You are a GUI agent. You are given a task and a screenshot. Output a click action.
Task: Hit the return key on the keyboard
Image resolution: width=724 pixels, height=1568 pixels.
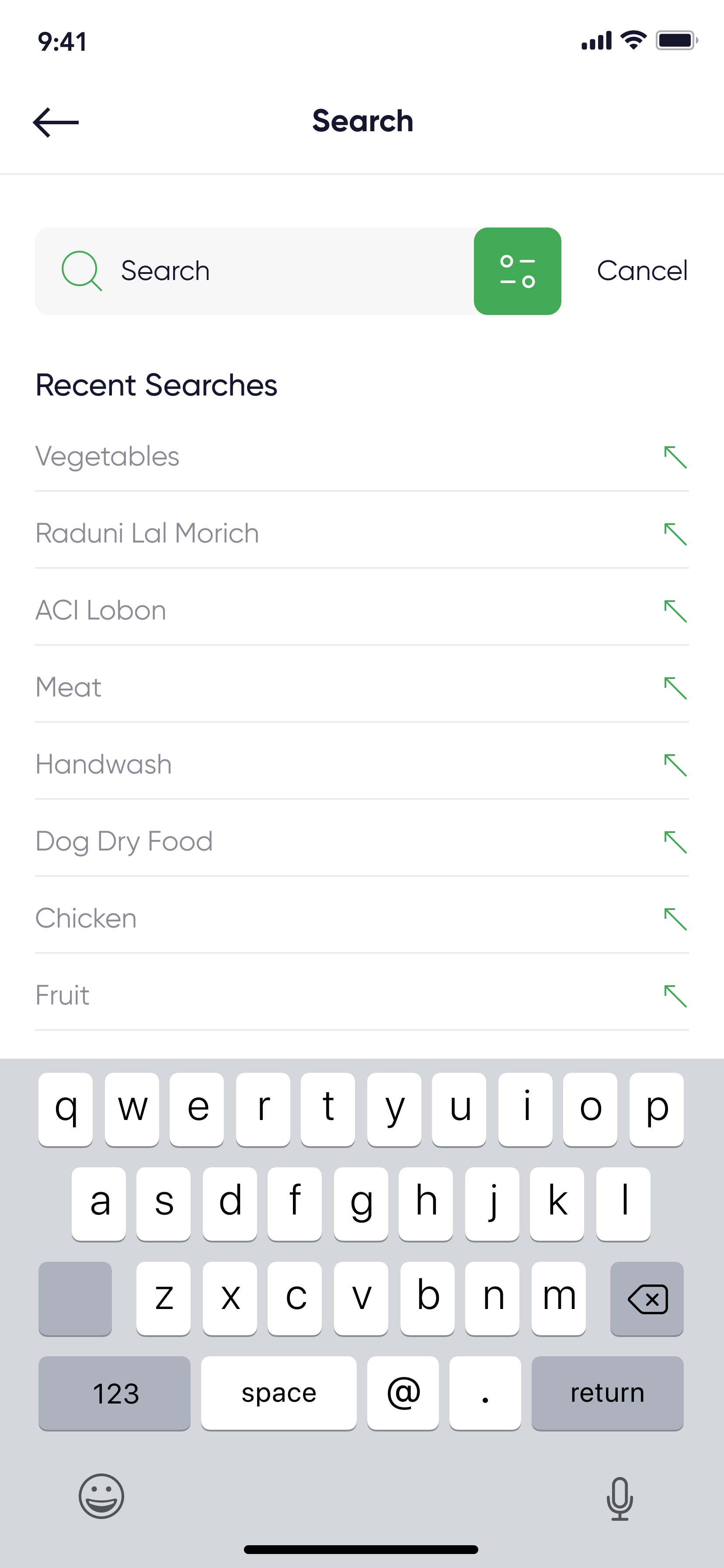pyautogui.click(x=606, y=1393)
